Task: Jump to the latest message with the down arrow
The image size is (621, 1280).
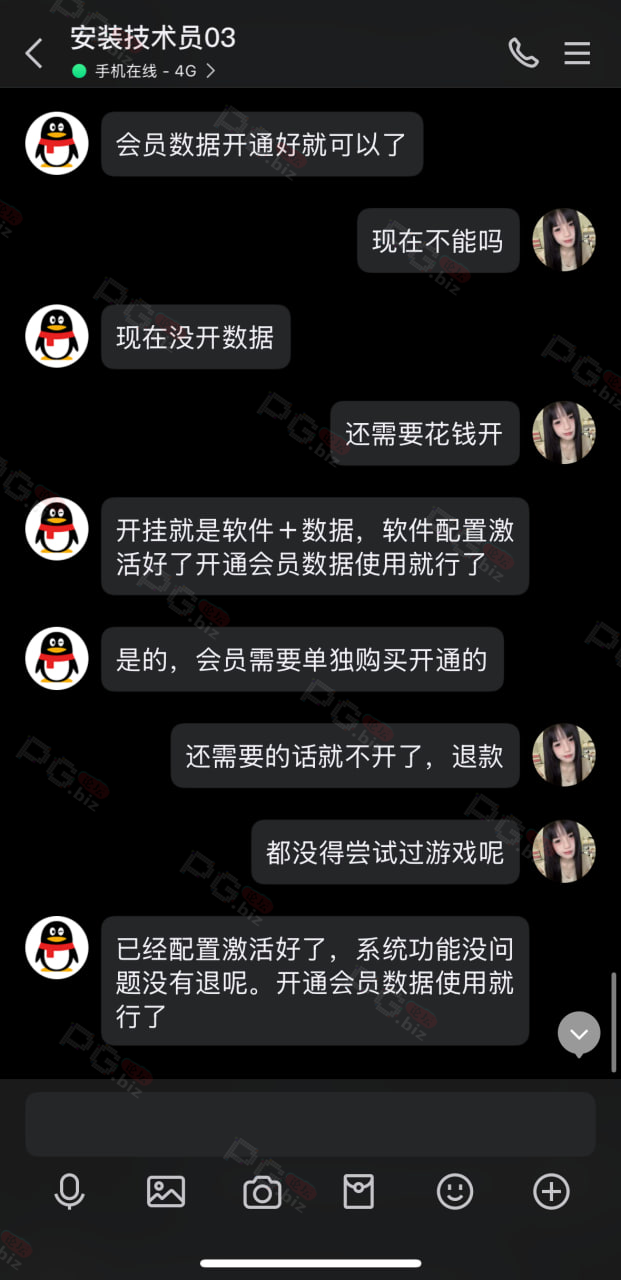Action: [579, 1033]
